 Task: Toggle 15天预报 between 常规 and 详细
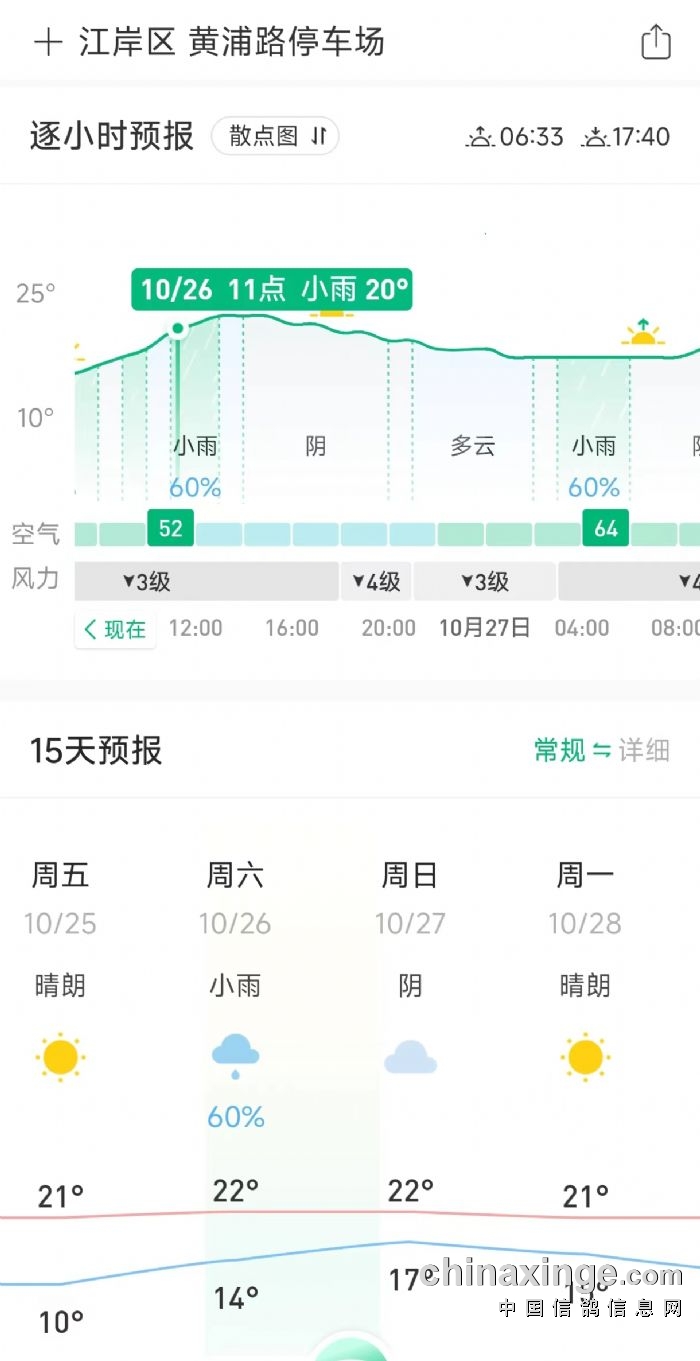[x=601, y=750]
